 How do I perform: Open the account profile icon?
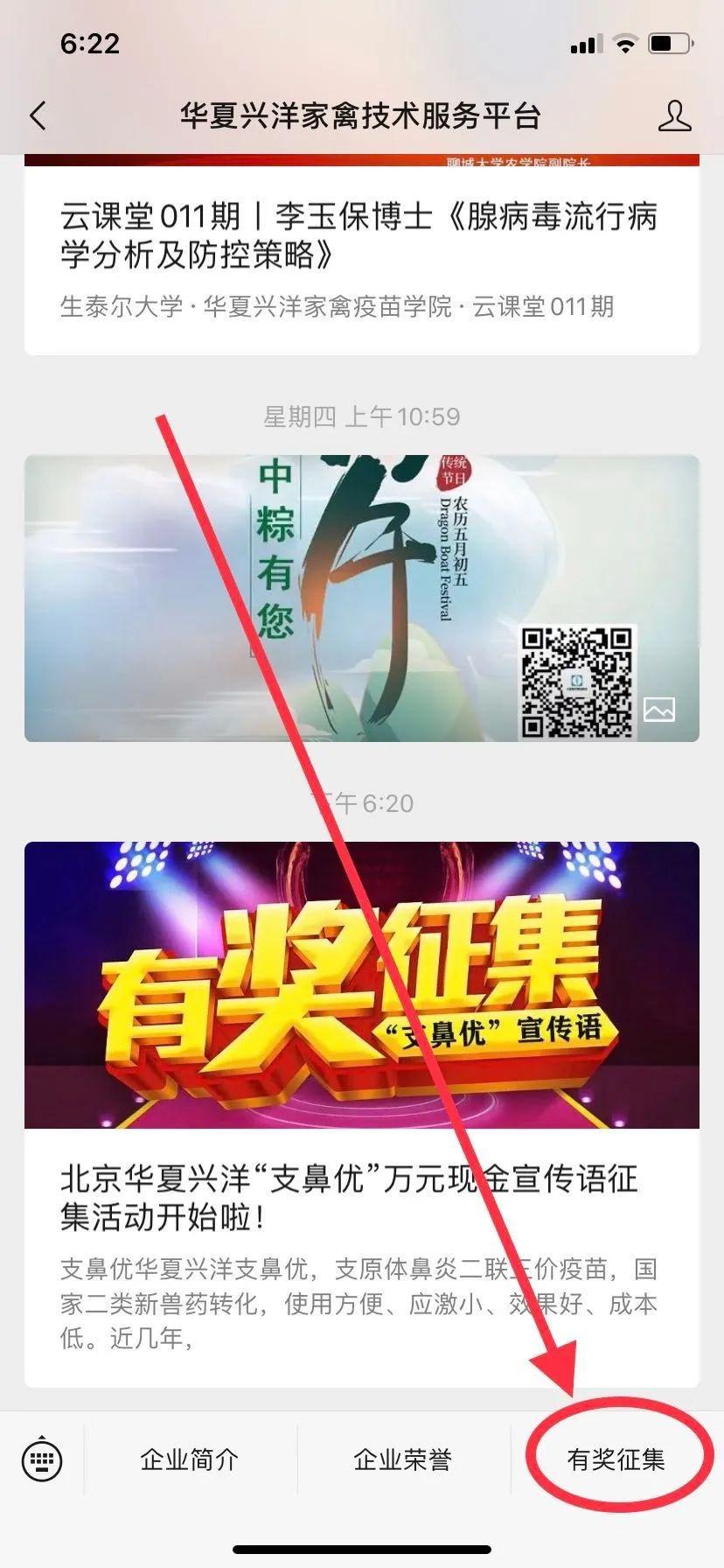point(673,115)
